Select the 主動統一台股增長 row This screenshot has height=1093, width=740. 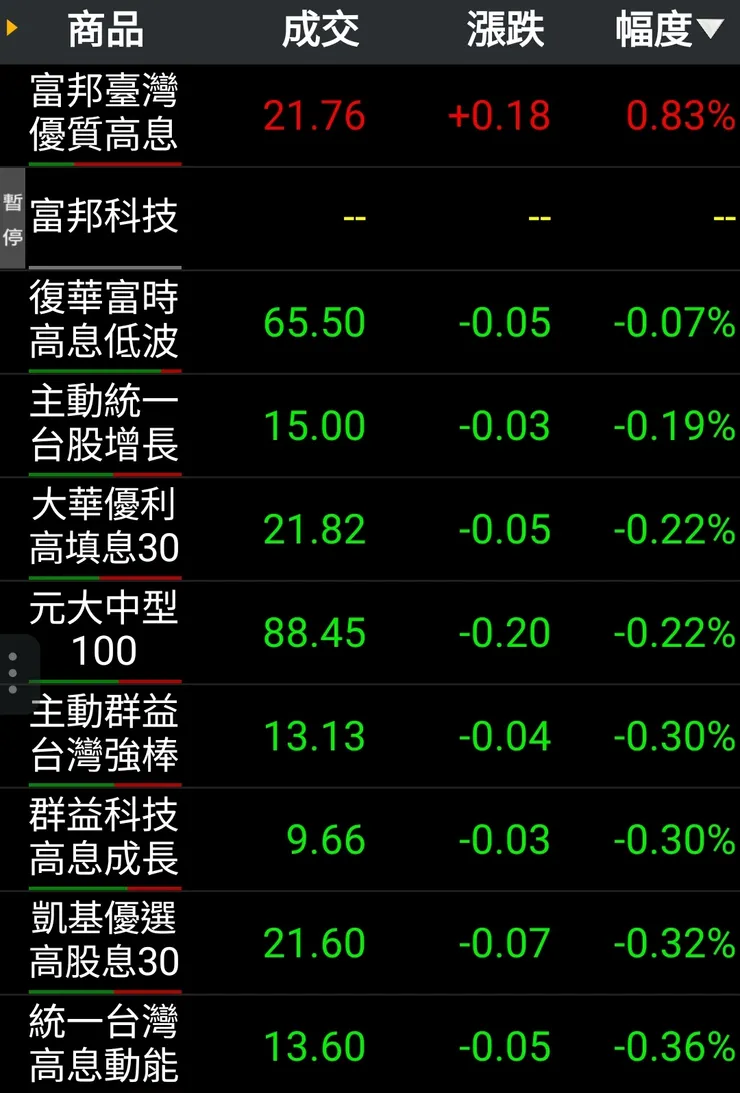tap(103, 425)
